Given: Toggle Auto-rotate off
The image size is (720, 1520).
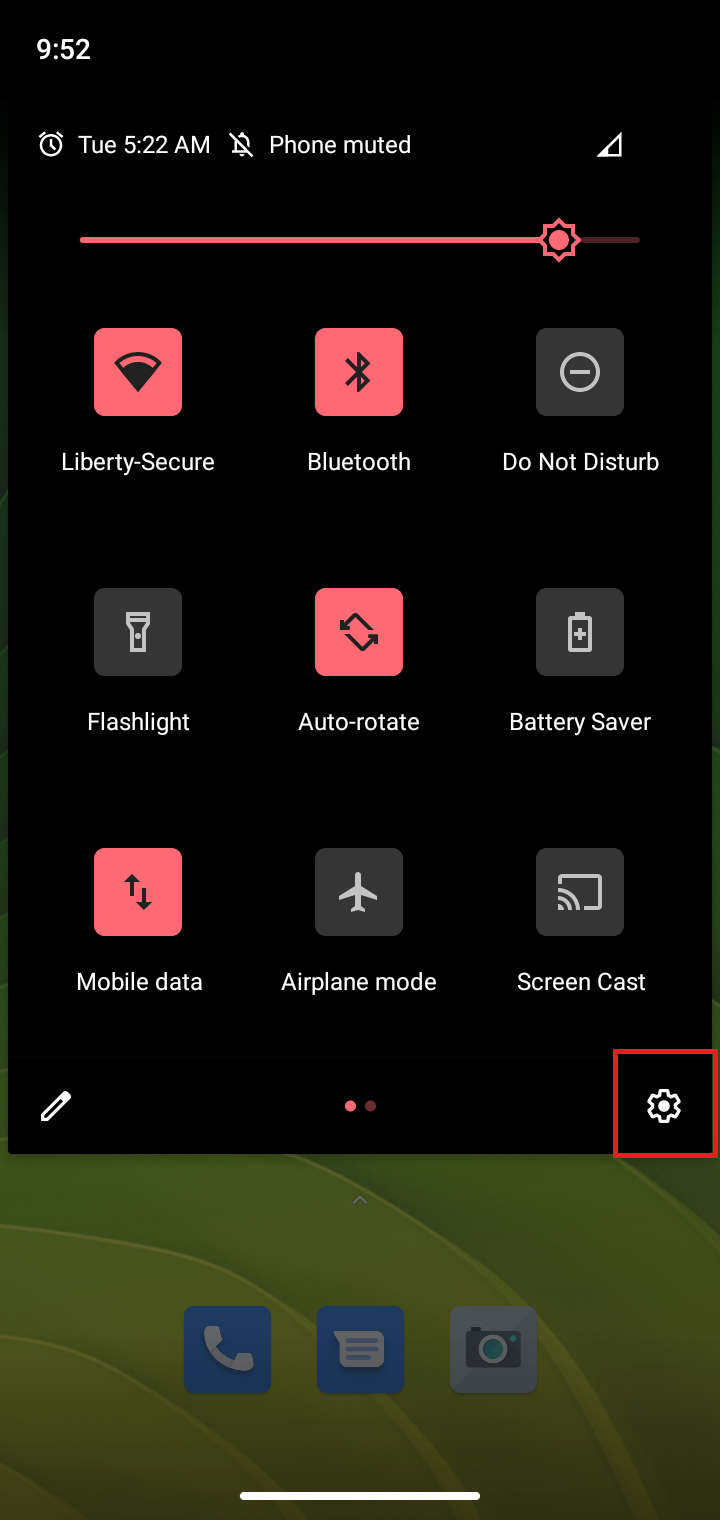Looking at the screenshot, I should coord(359,632).
